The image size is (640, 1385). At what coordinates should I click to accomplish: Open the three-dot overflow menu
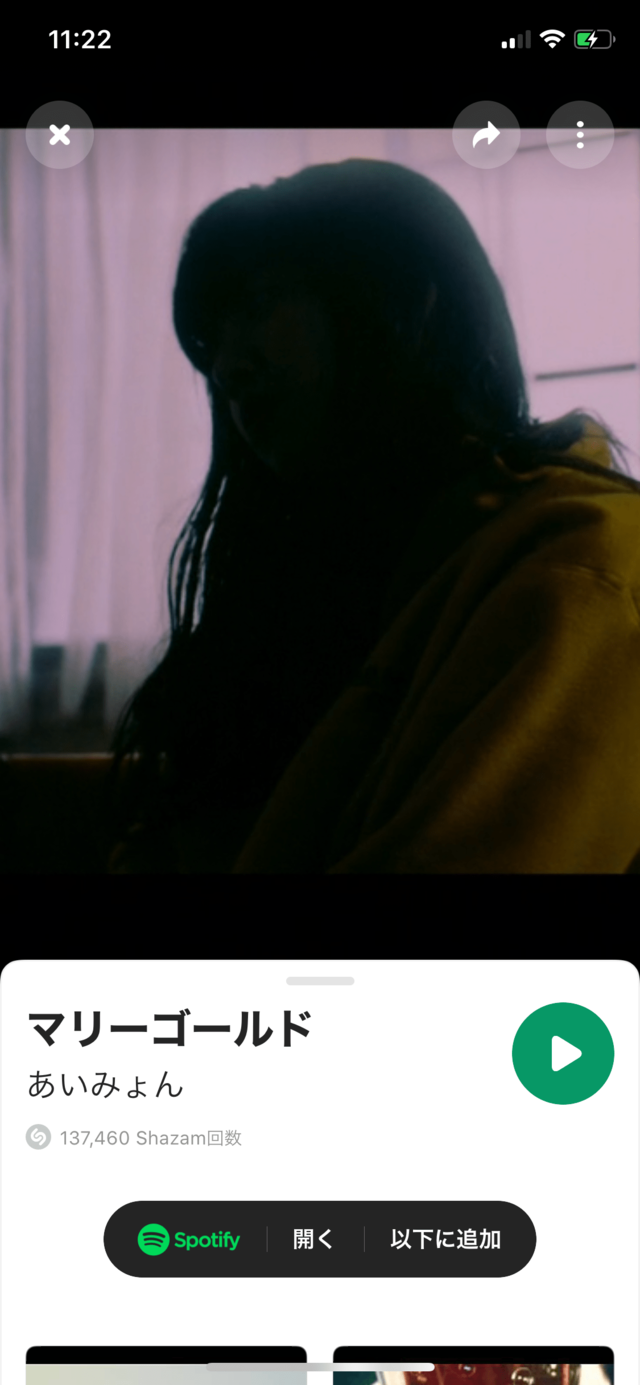click(x=580, y=135)
